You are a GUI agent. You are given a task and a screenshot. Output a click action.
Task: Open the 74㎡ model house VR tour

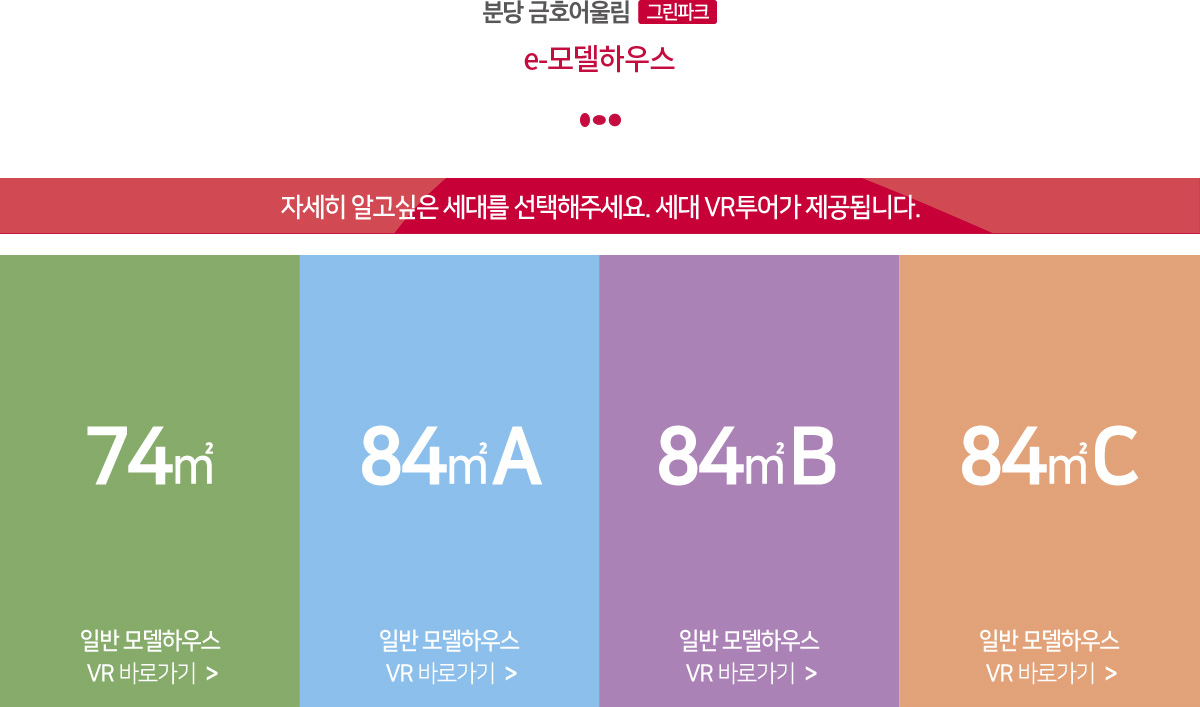(x=150, y=673)
